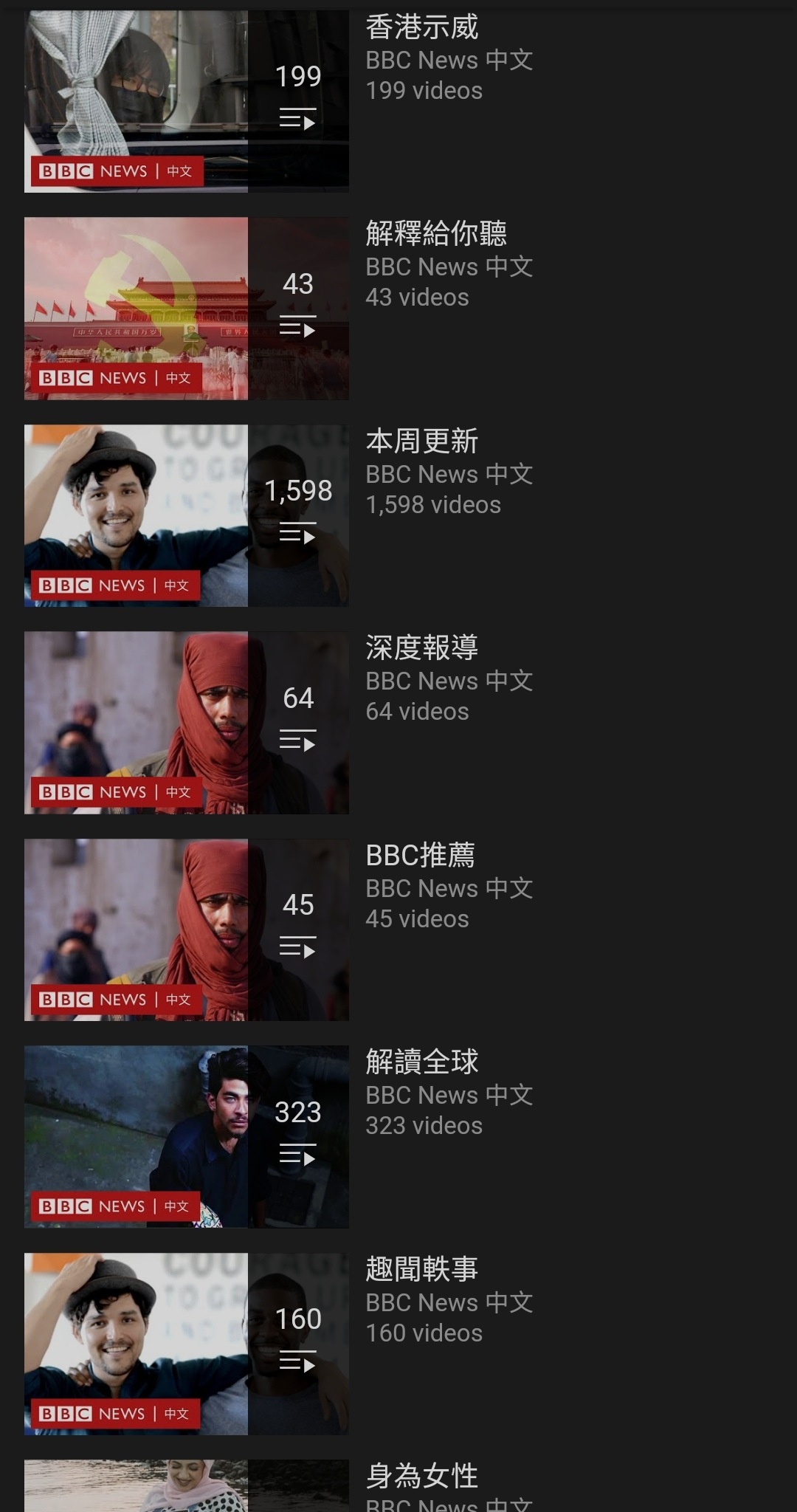Image resolution: width=797 pixels, height=1512 pixels.
Task: Play all videos in 深度報導 playlist
Action: click(298, 740)
